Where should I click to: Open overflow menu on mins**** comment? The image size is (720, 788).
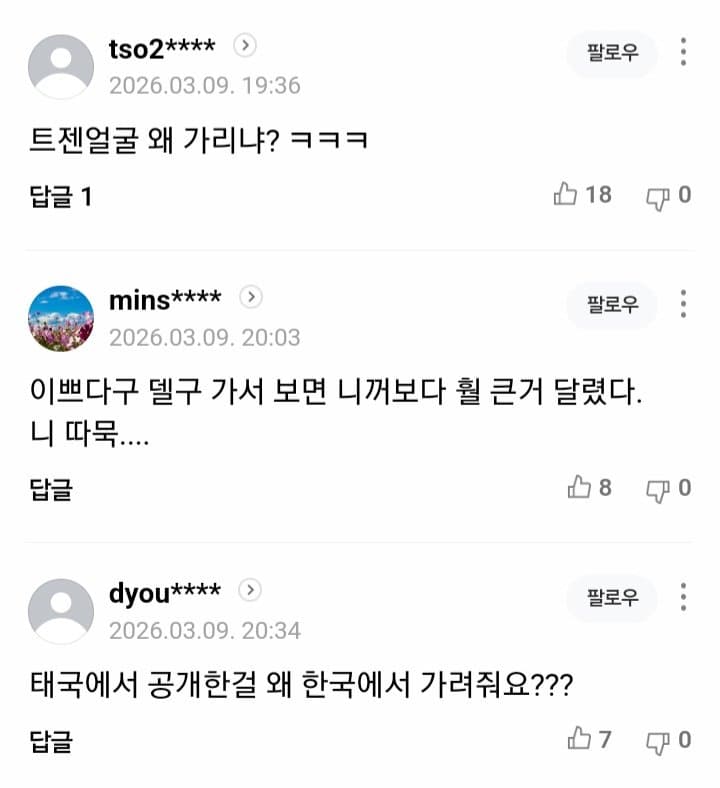pos(683,303)
